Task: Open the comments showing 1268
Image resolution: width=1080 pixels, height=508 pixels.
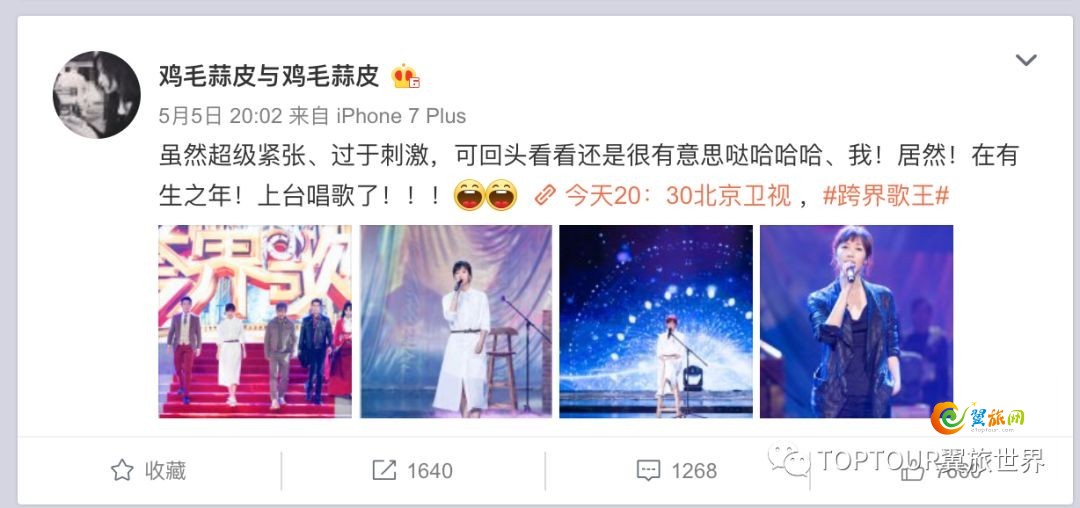Action: 677,470
